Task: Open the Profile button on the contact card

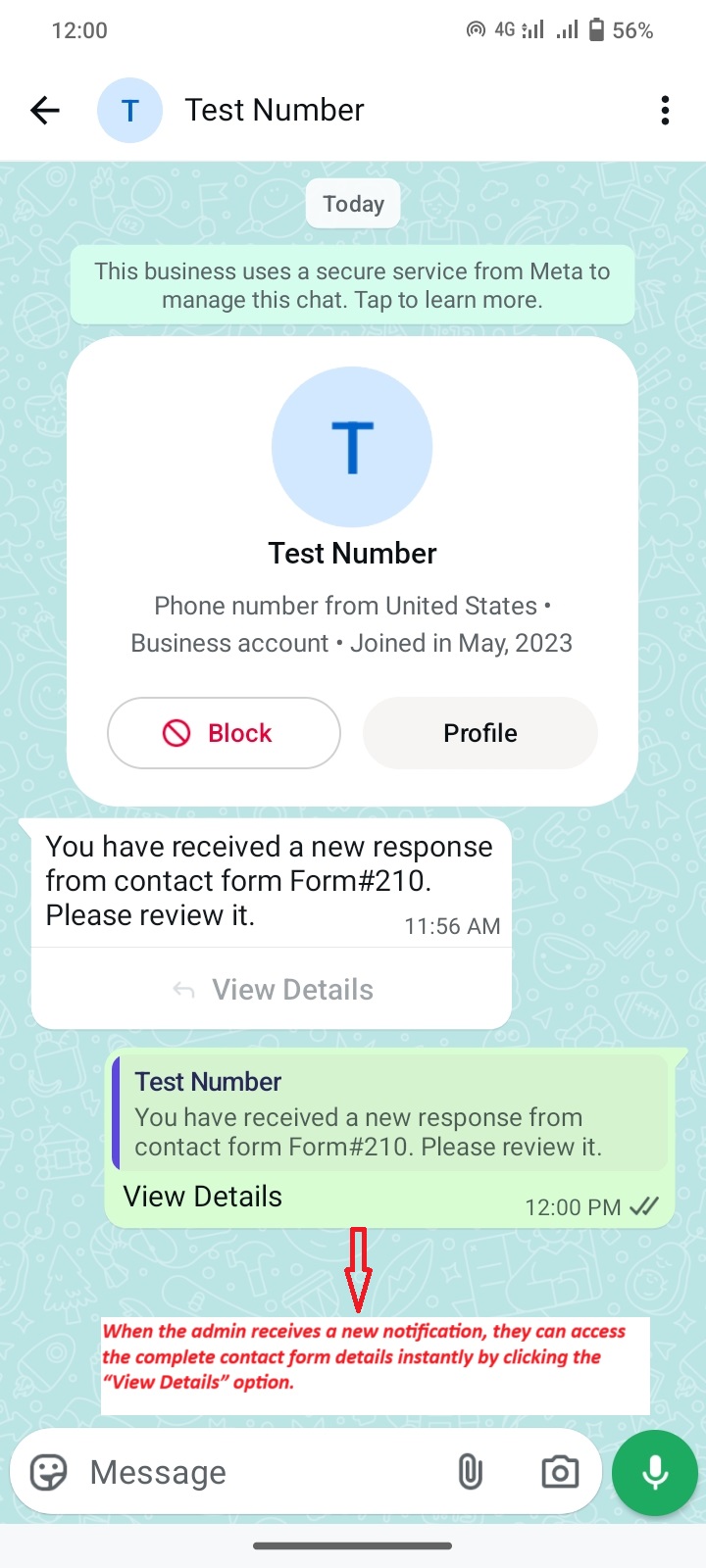Action: tap(479, 732)
